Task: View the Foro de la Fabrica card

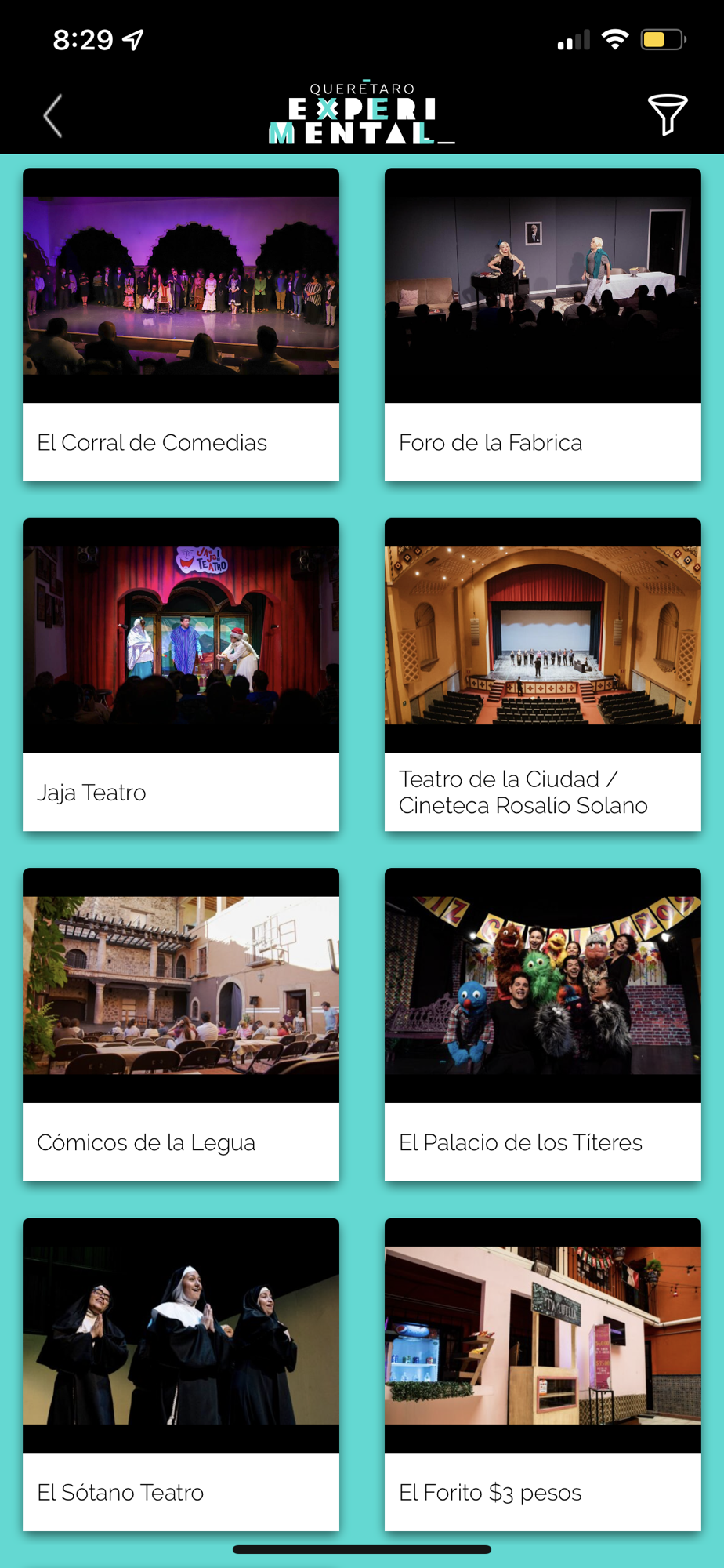Action: point(542,325)
